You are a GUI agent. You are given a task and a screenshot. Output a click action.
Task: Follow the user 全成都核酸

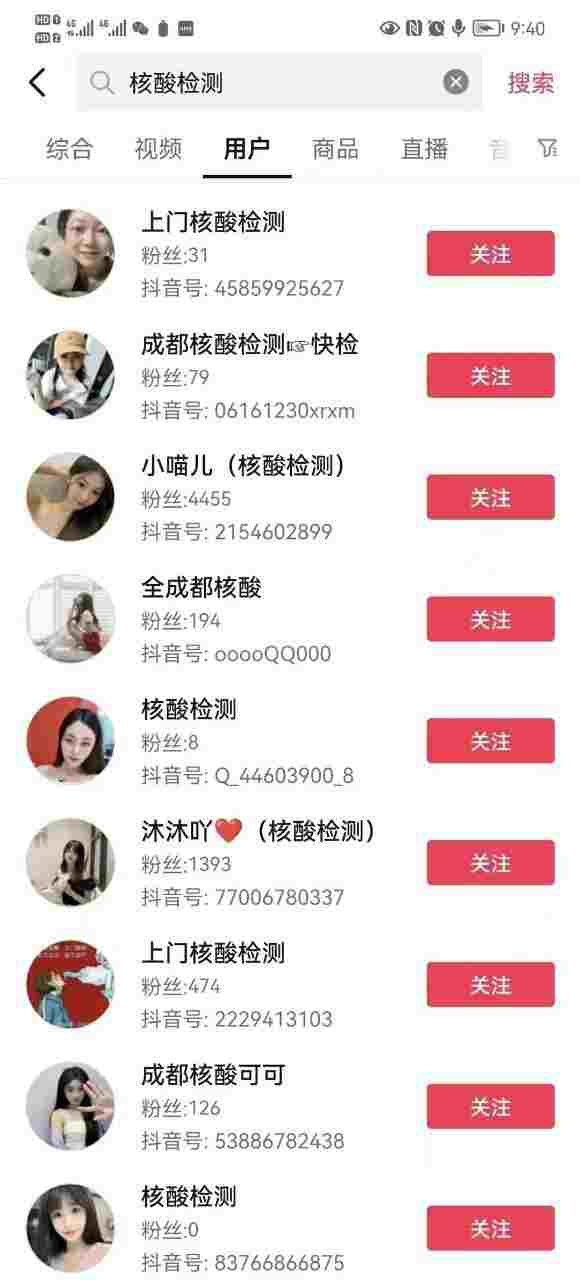pos(490,620)
